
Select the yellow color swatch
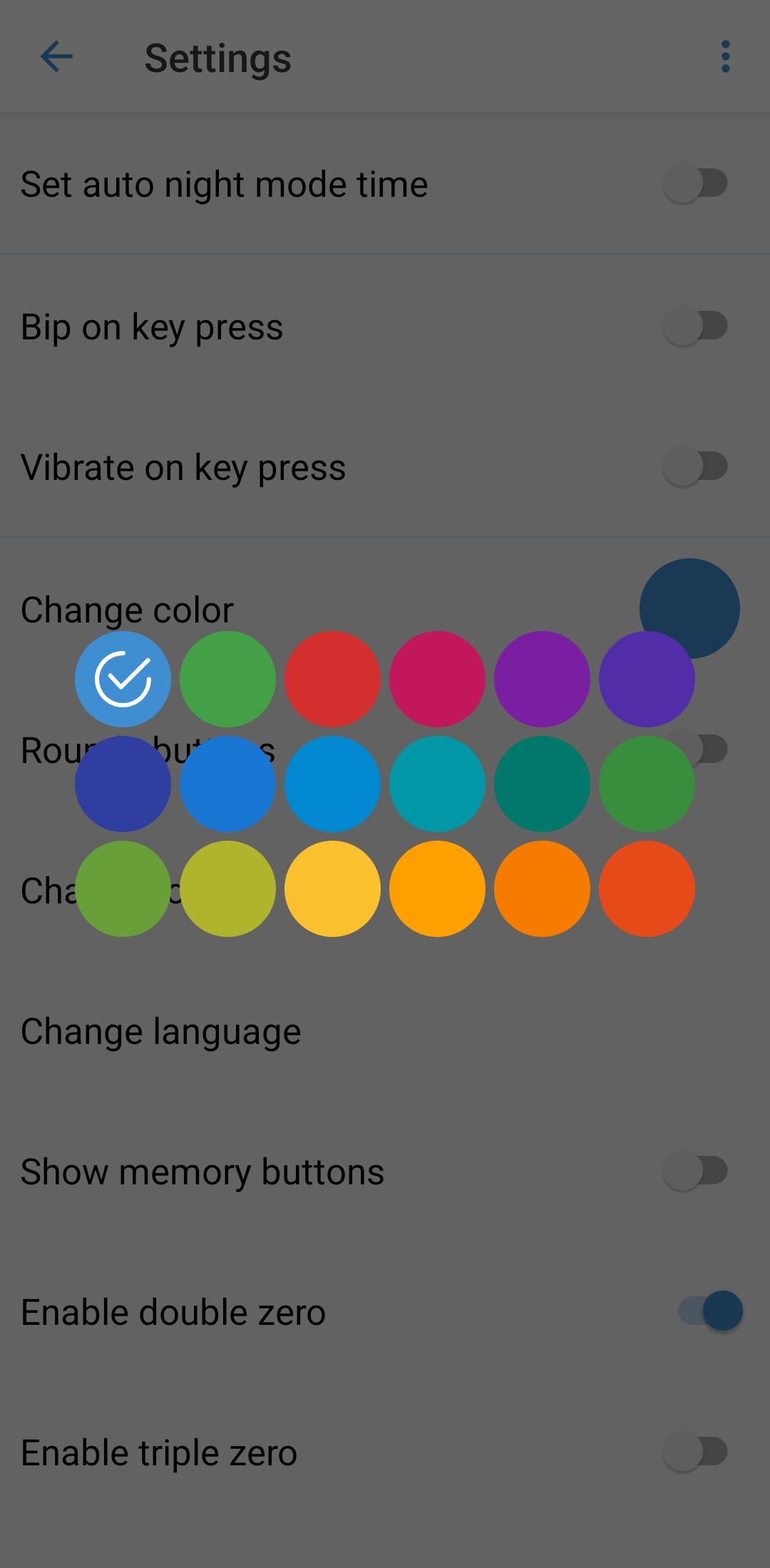332,888
